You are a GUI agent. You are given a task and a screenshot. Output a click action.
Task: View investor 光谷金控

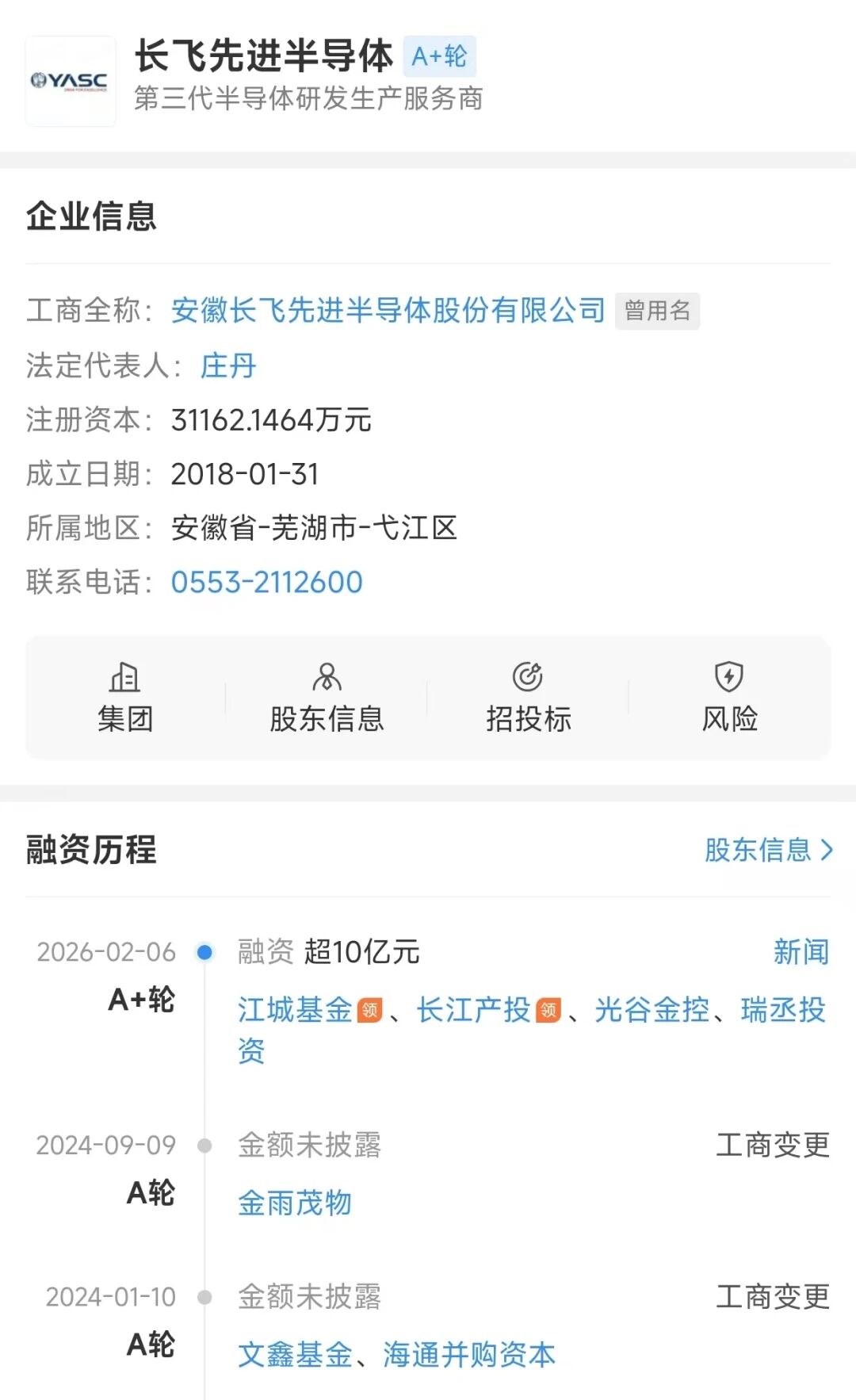coord(652,1010)
